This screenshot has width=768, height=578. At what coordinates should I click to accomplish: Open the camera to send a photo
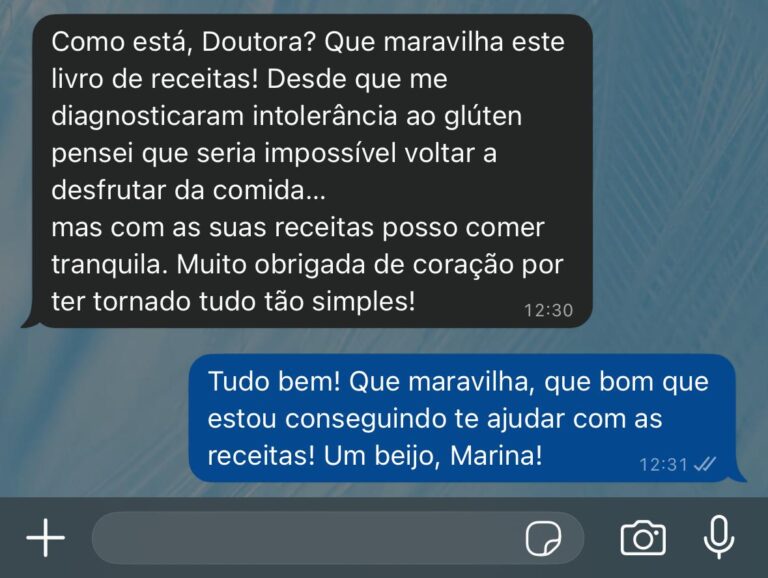[643, 539]
